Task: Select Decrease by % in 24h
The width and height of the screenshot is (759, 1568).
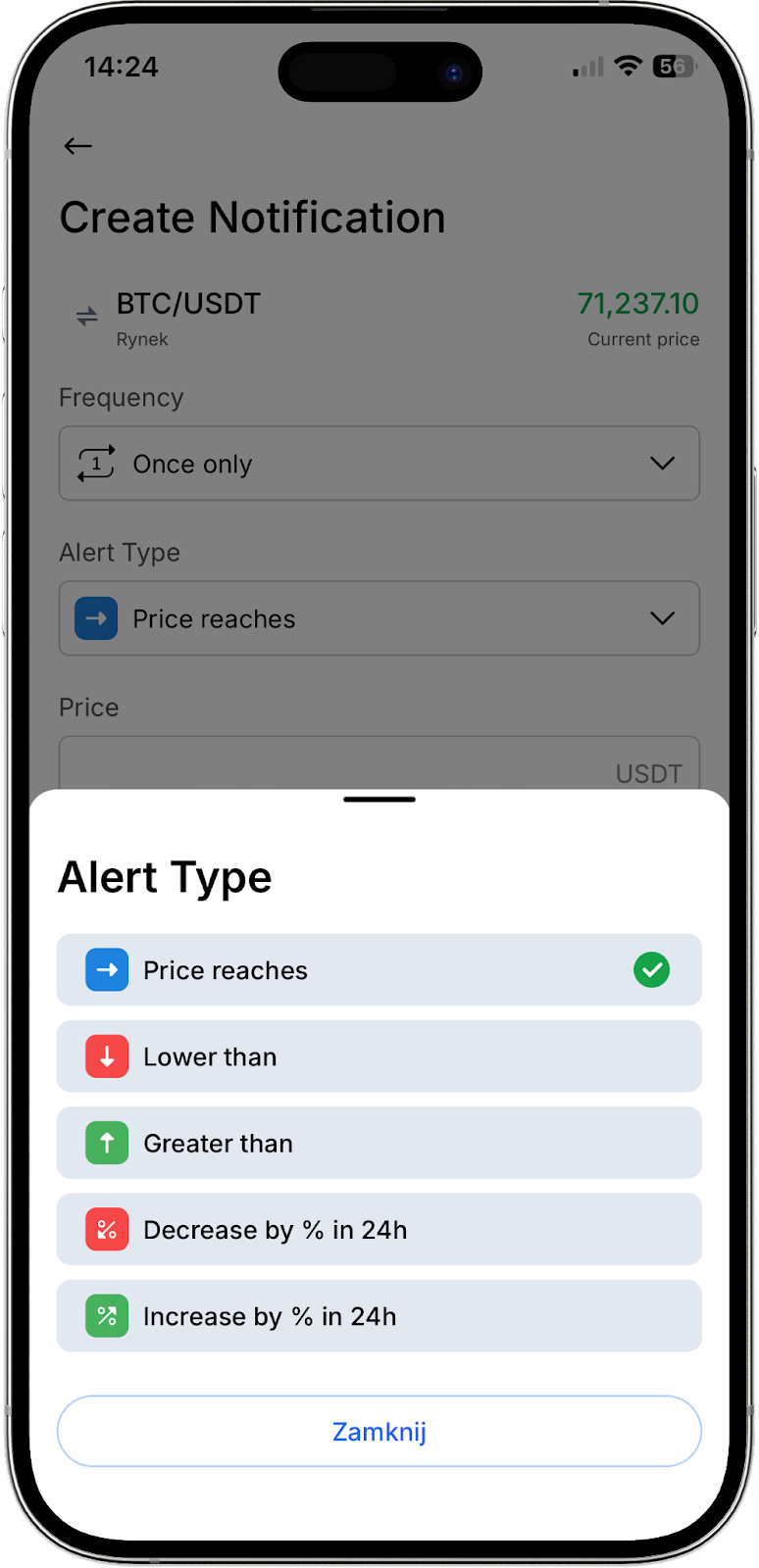Action: point(379,1229)
